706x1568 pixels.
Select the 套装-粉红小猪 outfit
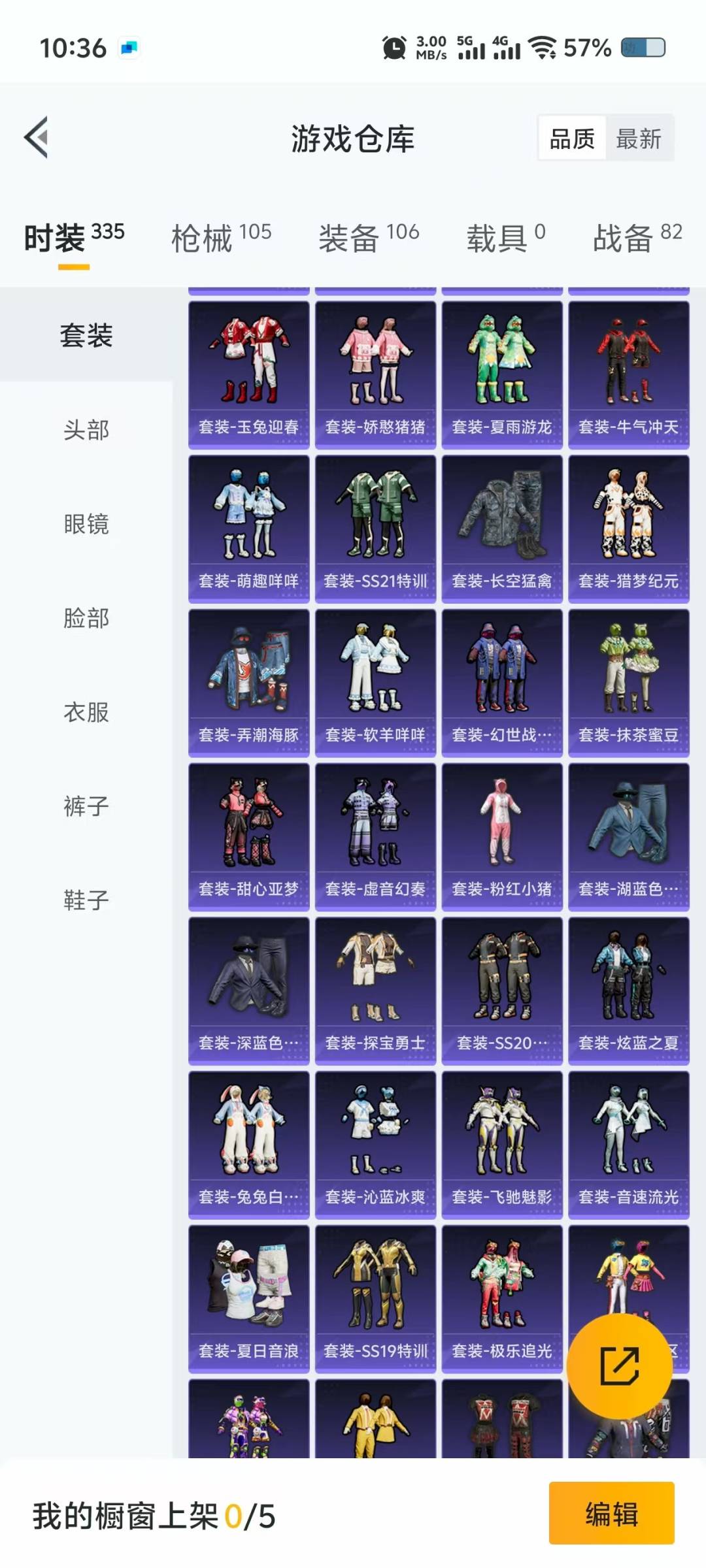502,837
